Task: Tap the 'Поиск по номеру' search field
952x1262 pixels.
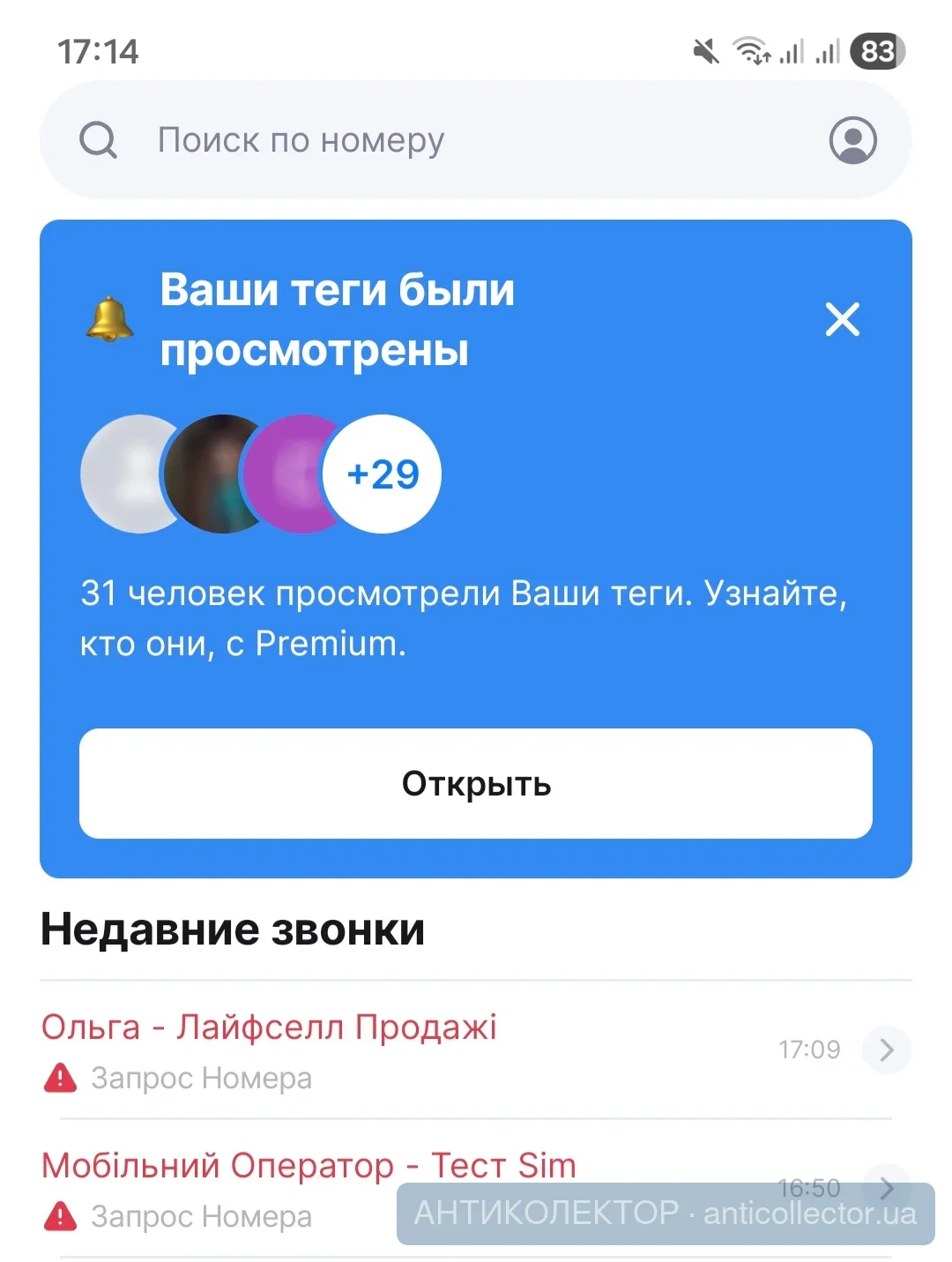Action: pos(441,140)
